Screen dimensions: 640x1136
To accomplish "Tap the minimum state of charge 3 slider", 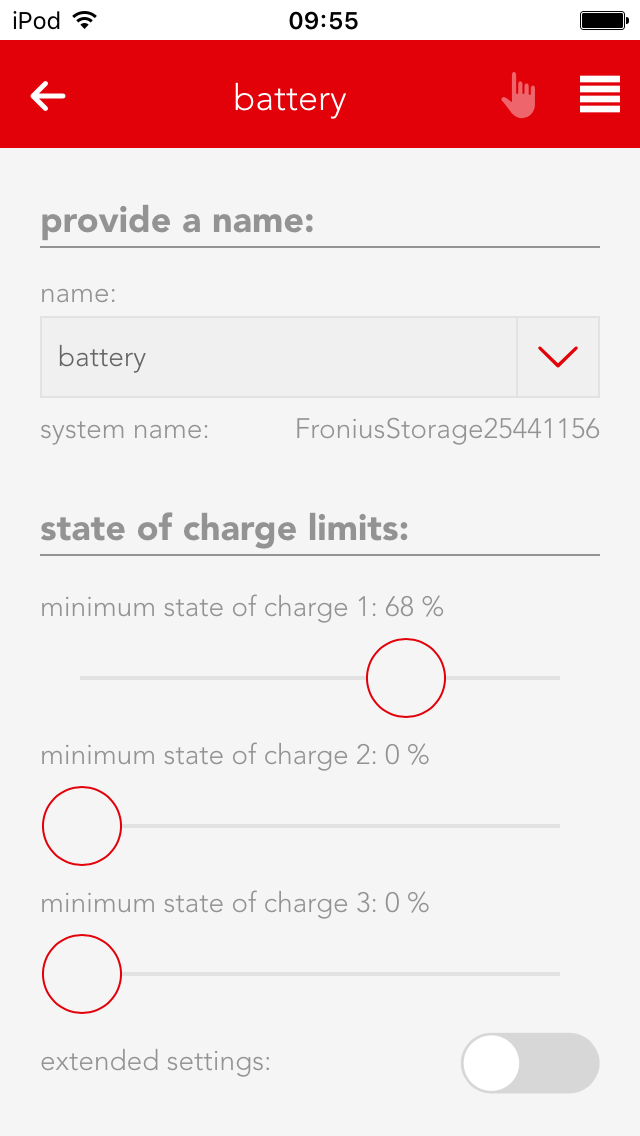I will click(x=82, y=974).
